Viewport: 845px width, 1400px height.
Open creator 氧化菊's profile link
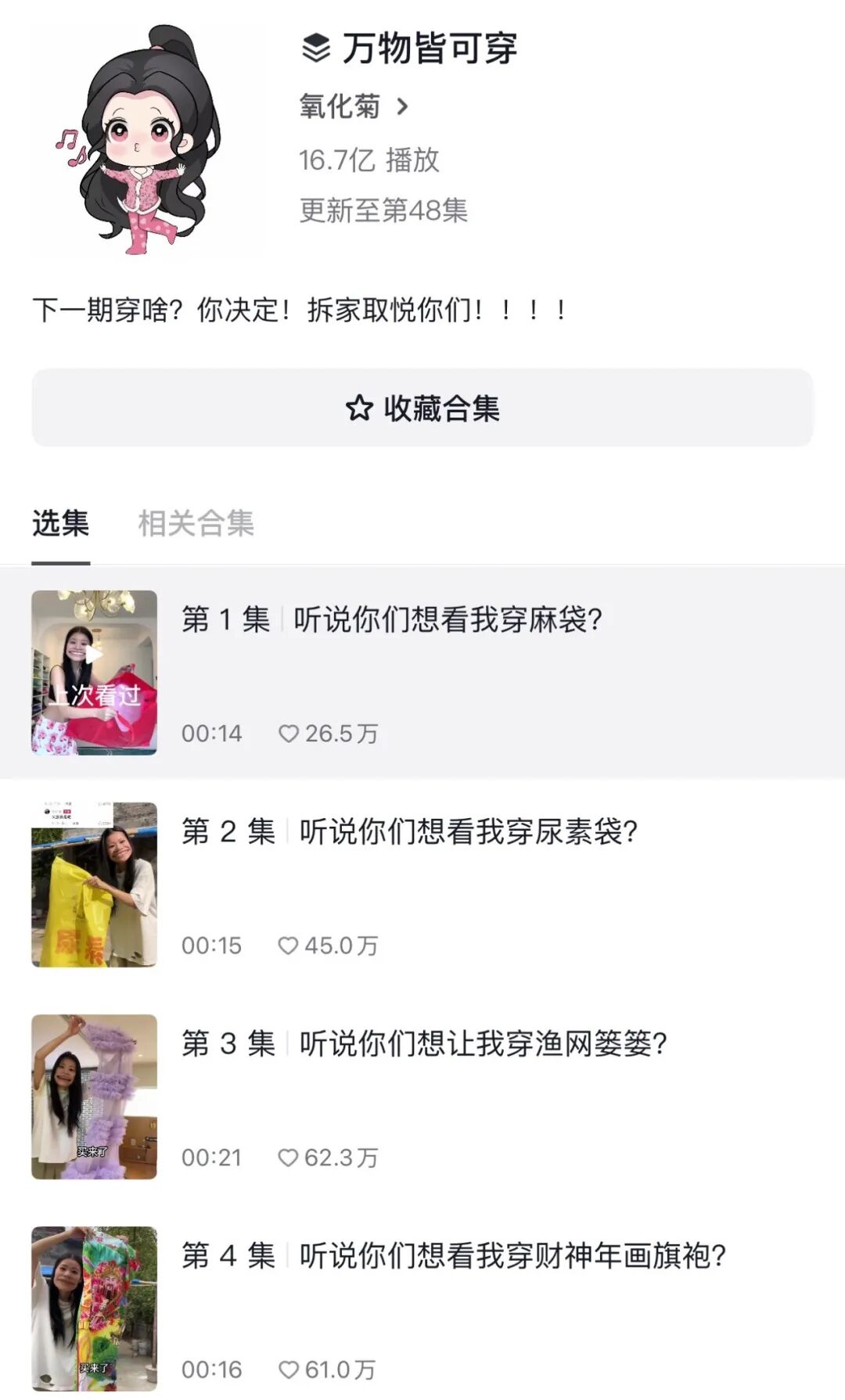click(x=354, y=106)
